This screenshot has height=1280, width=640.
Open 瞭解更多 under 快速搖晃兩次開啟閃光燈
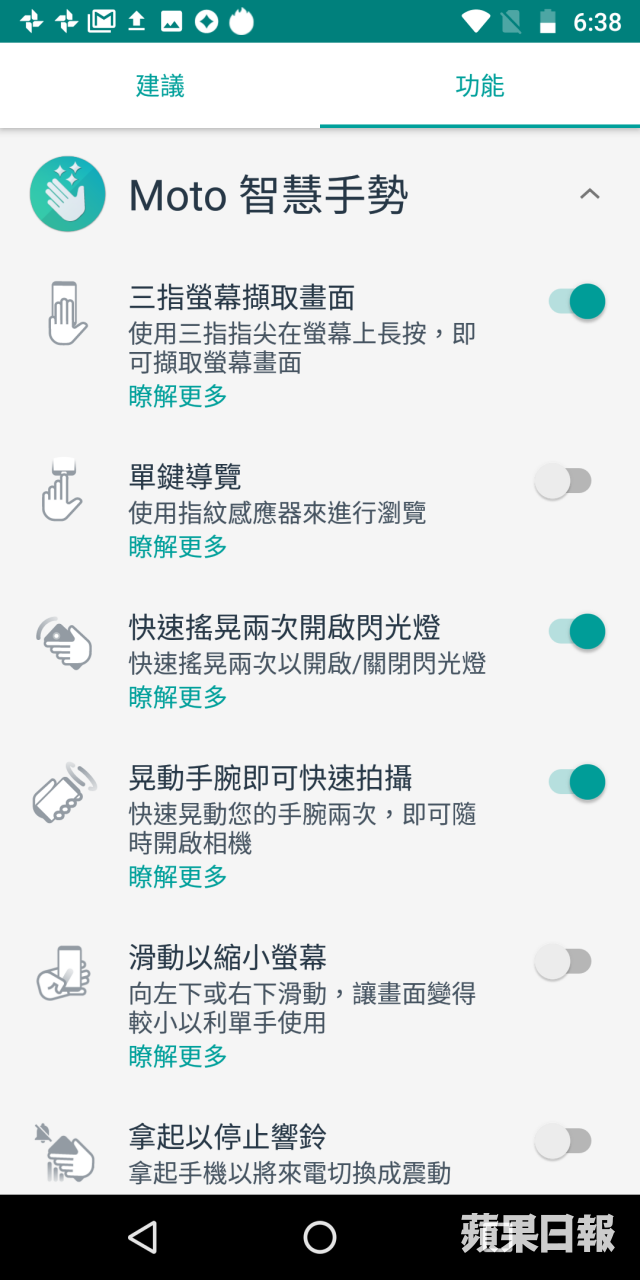click(x=178, y=697)
